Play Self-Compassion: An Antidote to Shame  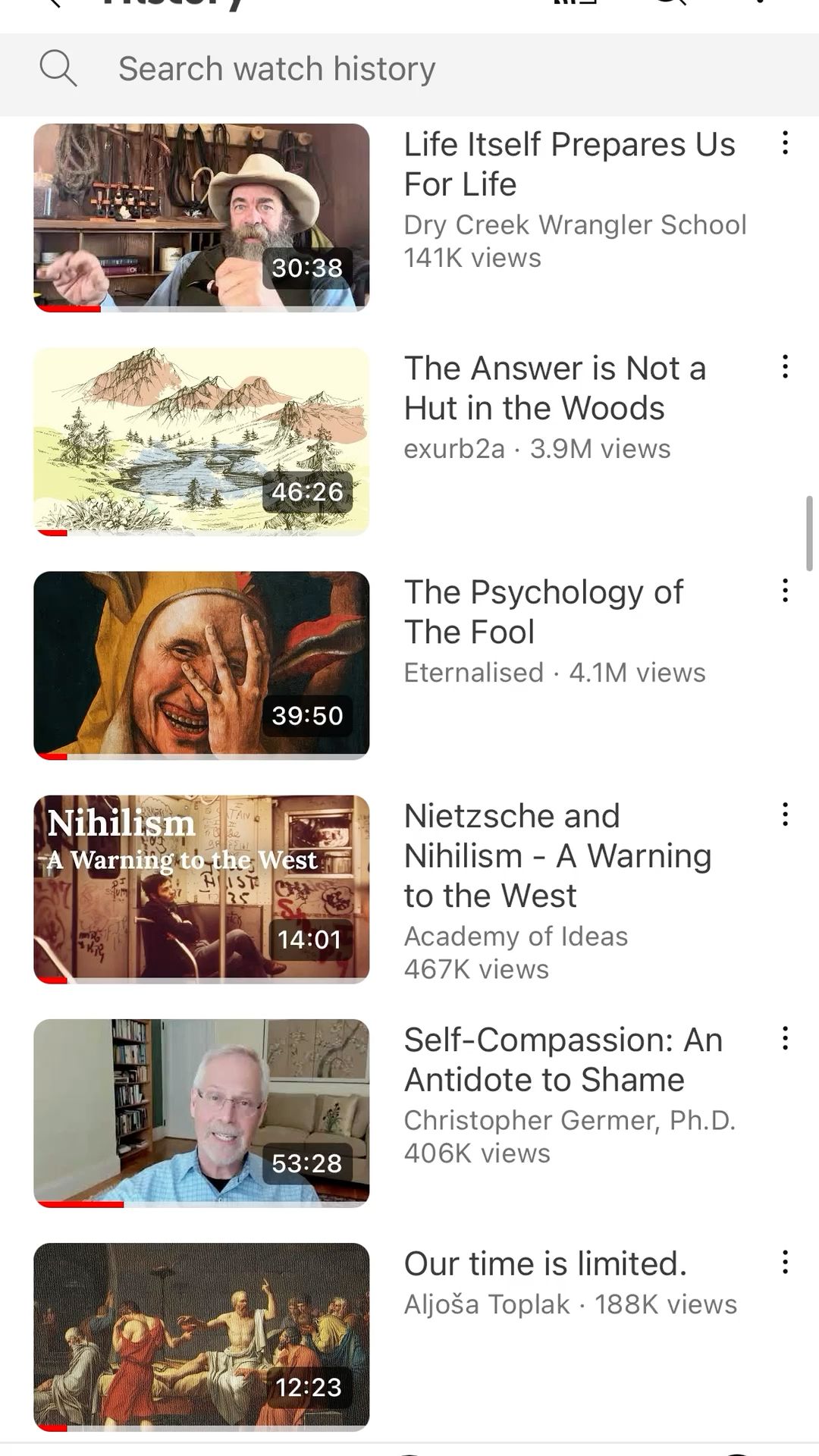tap(201, 1112)
